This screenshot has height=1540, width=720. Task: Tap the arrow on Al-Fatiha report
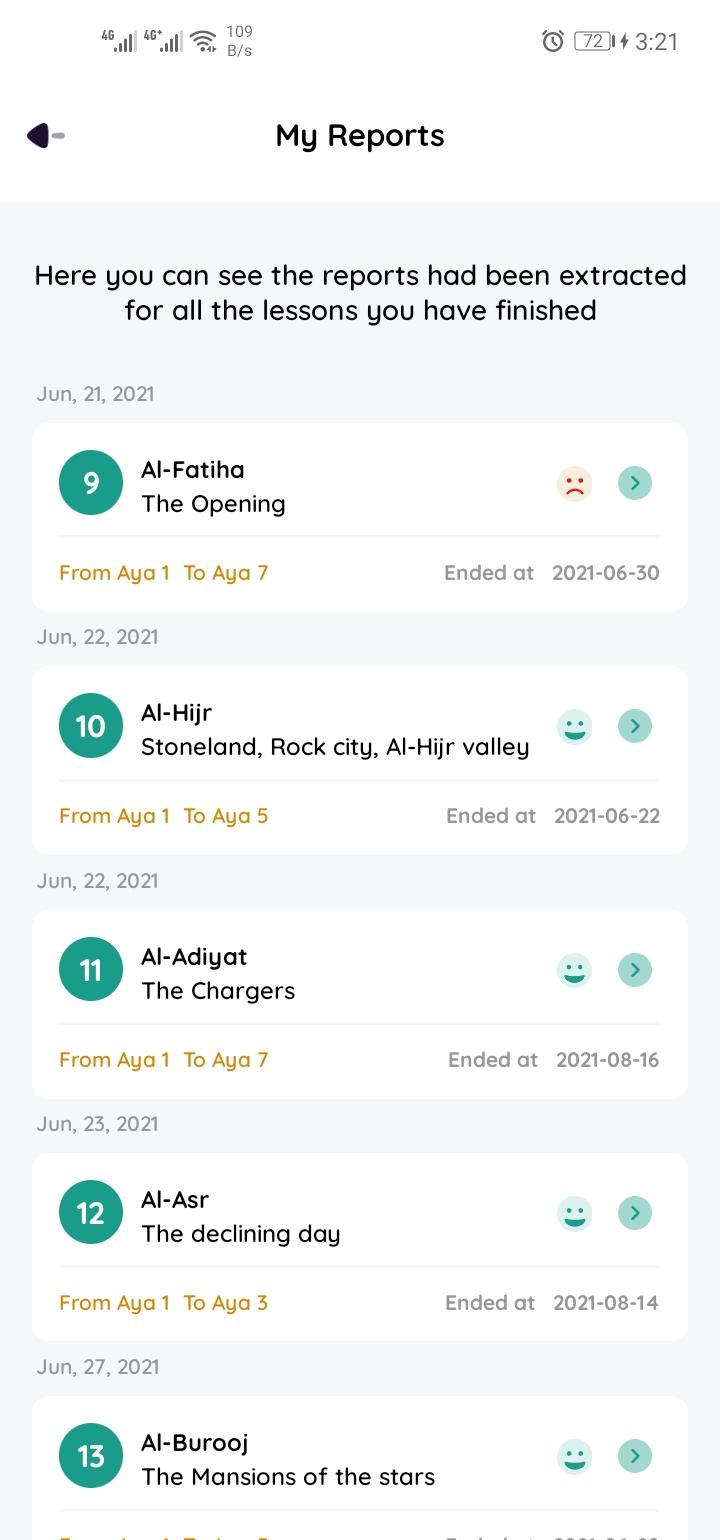click(635, 484)
